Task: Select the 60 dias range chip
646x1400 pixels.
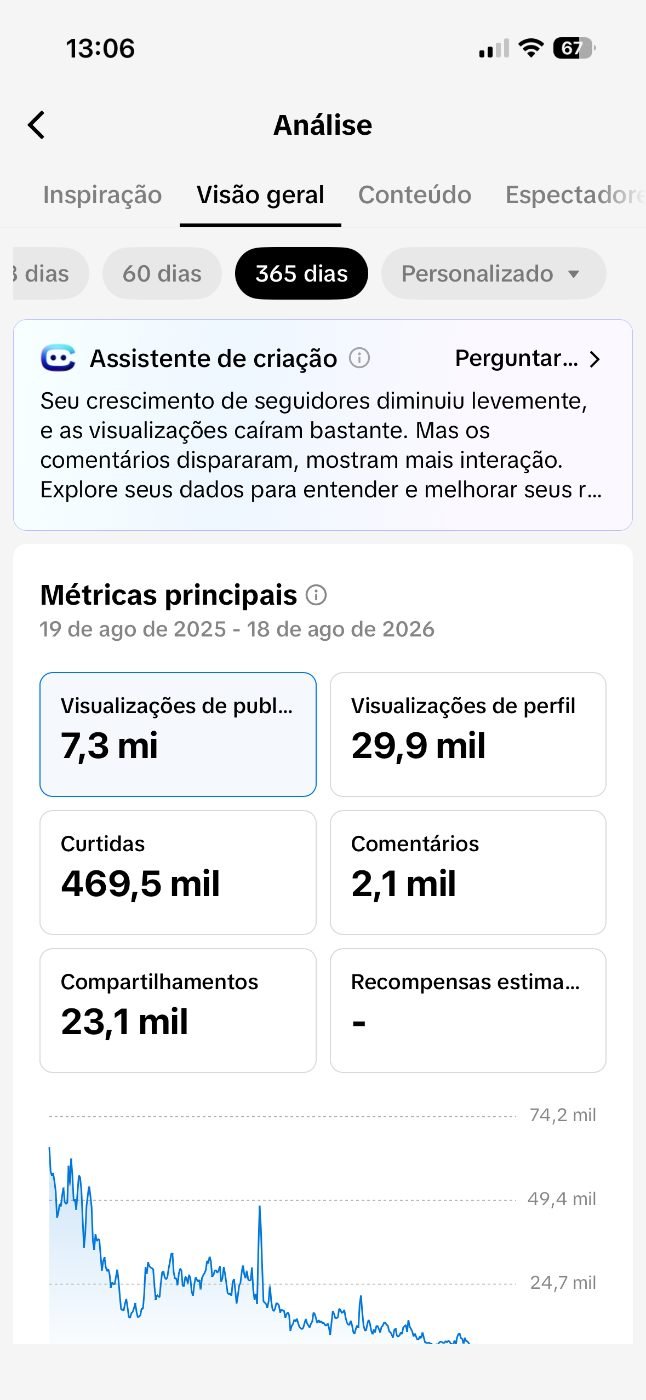Action: coord(162,273)
